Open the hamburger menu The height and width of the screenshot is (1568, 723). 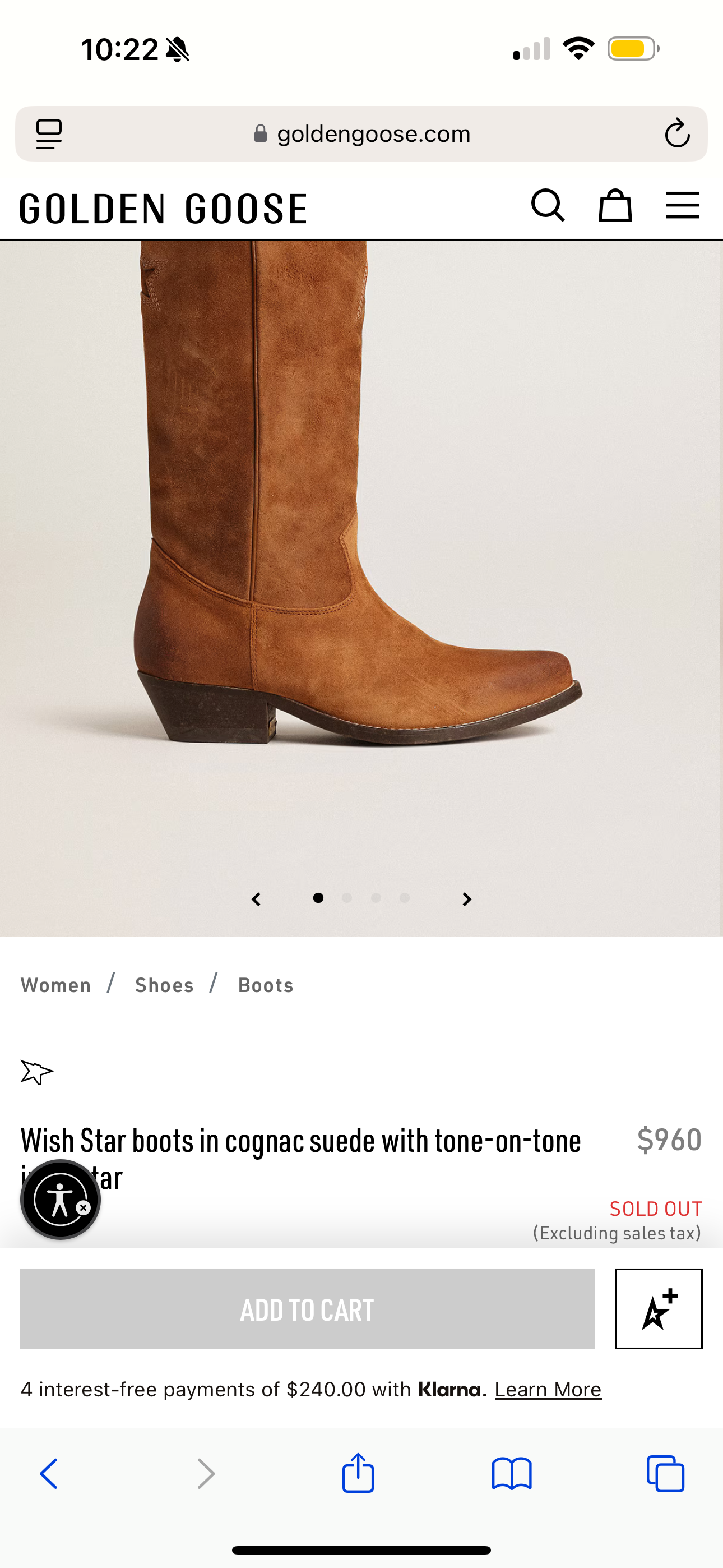(x=682, y=206)
